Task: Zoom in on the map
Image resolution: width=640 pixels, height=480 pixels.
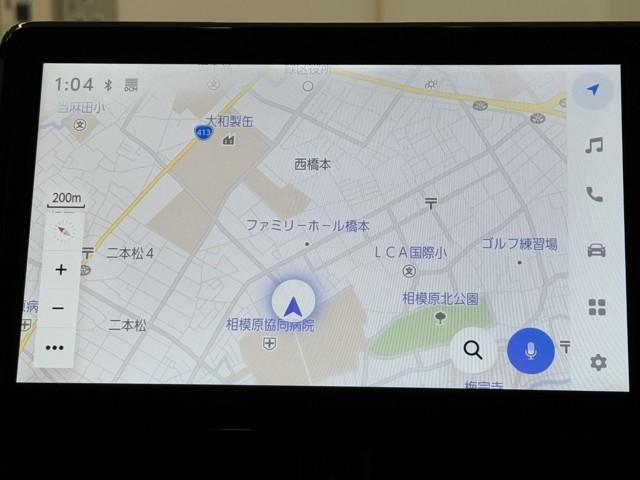Action: [61, 269]
